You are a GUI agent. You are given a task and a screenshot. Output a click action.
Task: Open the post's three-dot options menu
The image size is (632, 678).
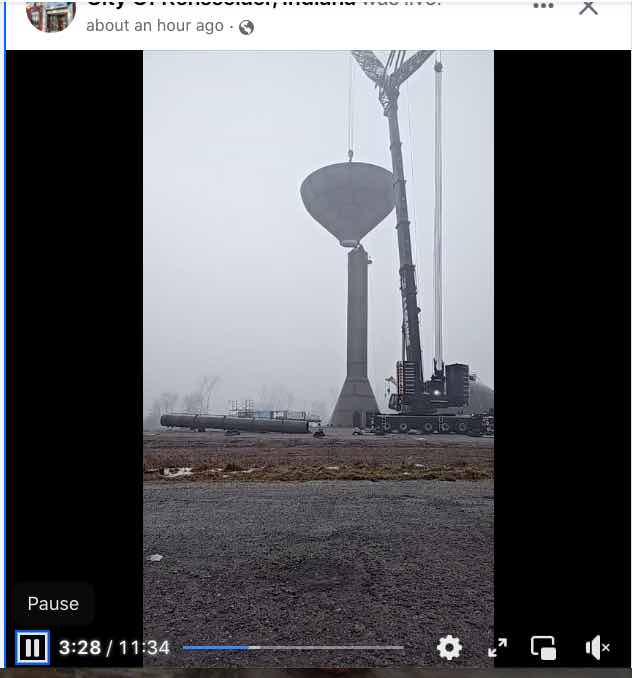click(x=543, y=6)
